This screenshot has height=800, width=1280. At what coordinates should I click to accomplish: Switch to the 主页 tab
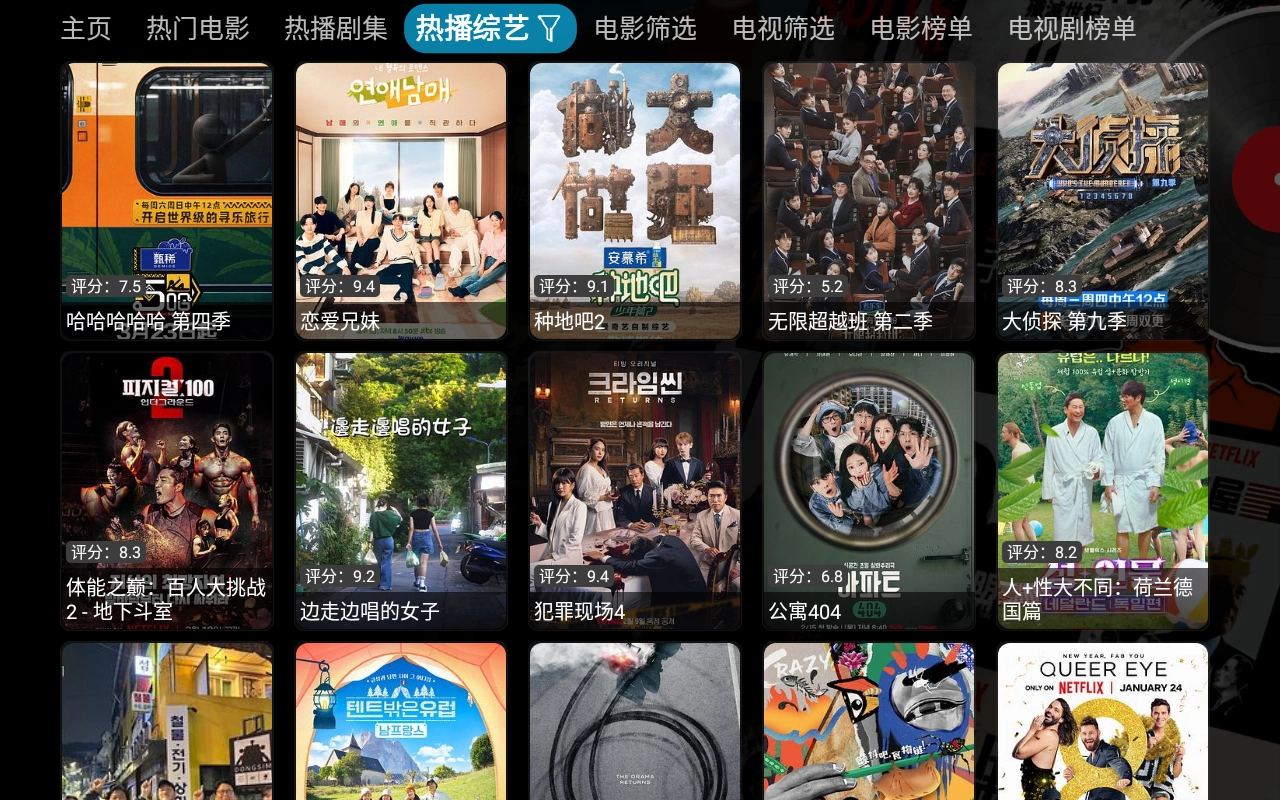click(86, 29)
